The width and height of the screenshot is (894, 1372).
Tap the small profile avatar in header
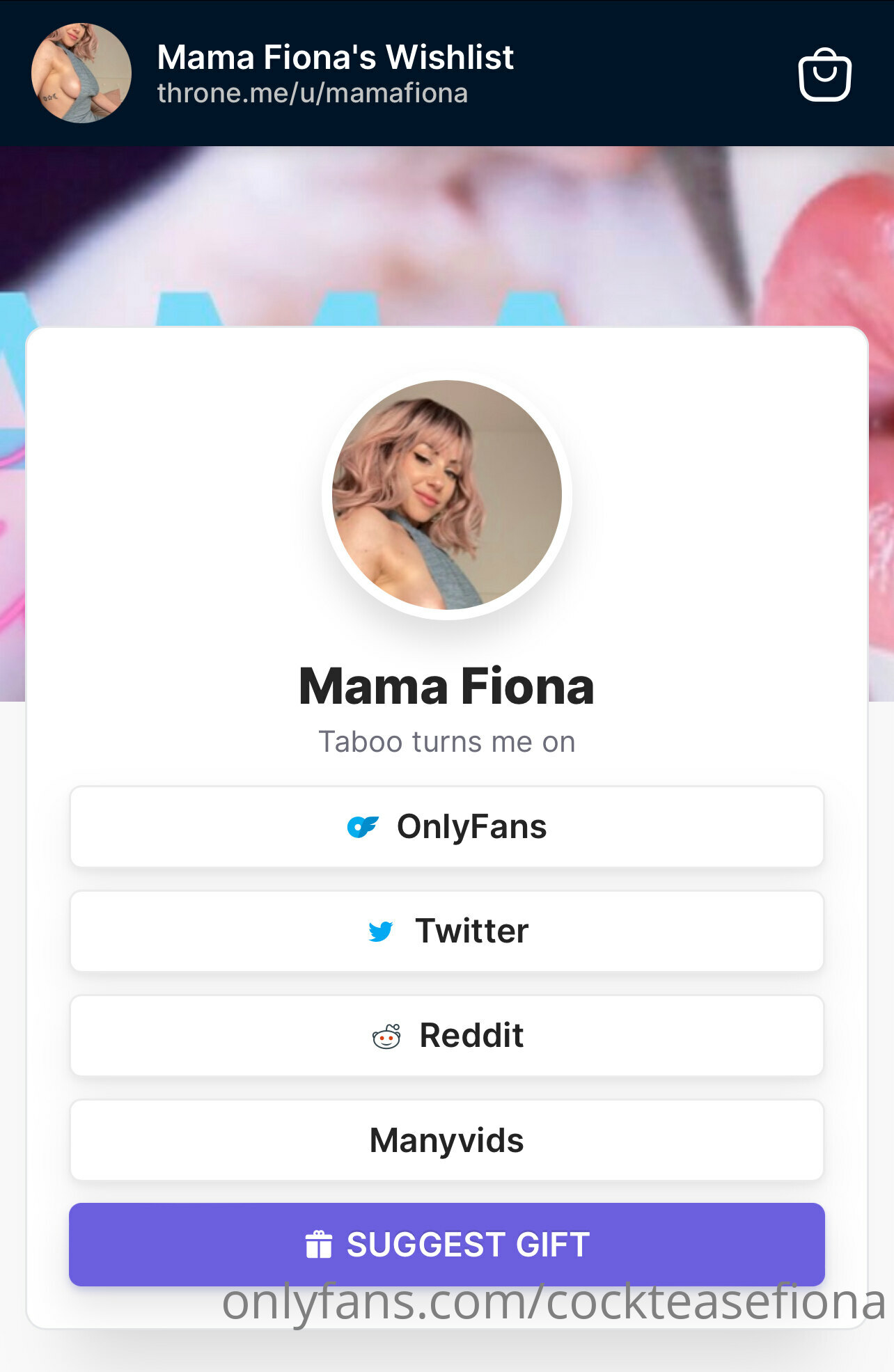81,73
